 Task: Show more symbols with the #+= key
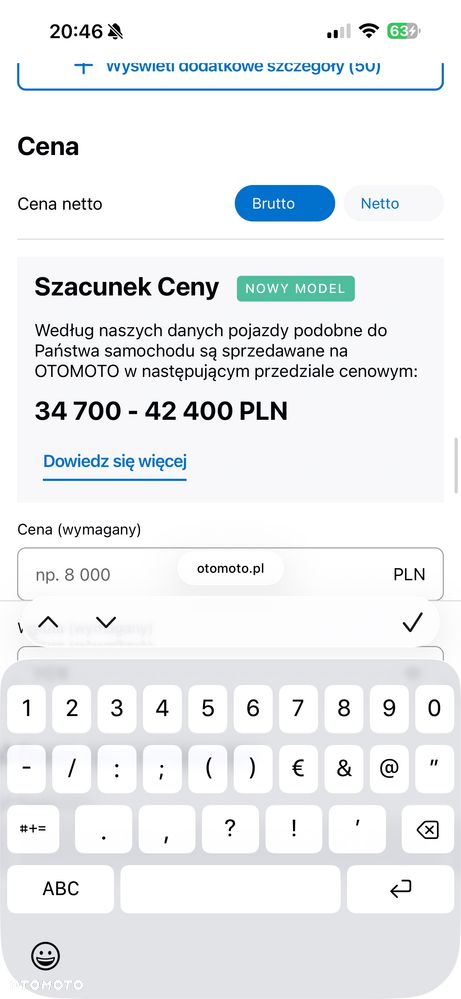(x=33, y=829)
